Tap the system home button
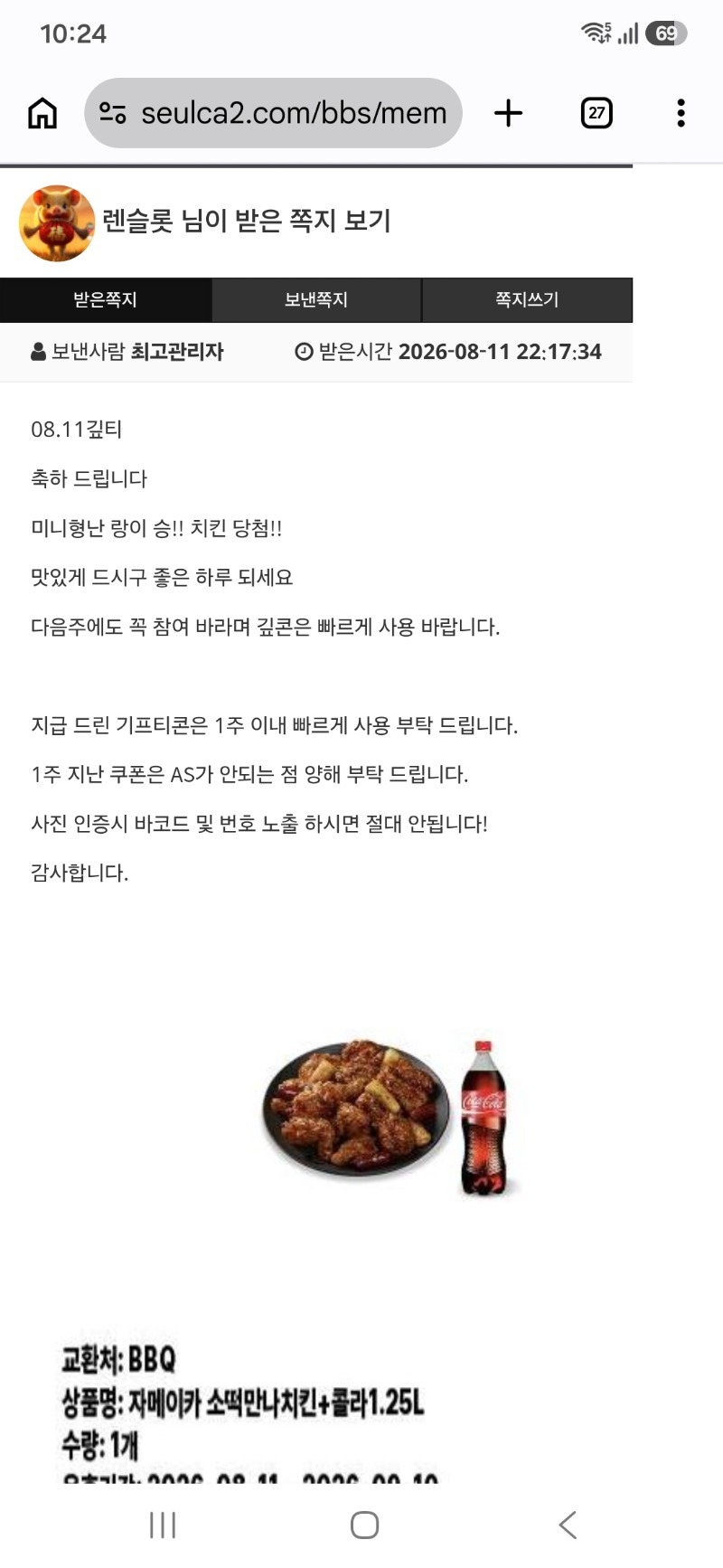The width and height of the screenshot is (723, 1568). coord(364,1525)
